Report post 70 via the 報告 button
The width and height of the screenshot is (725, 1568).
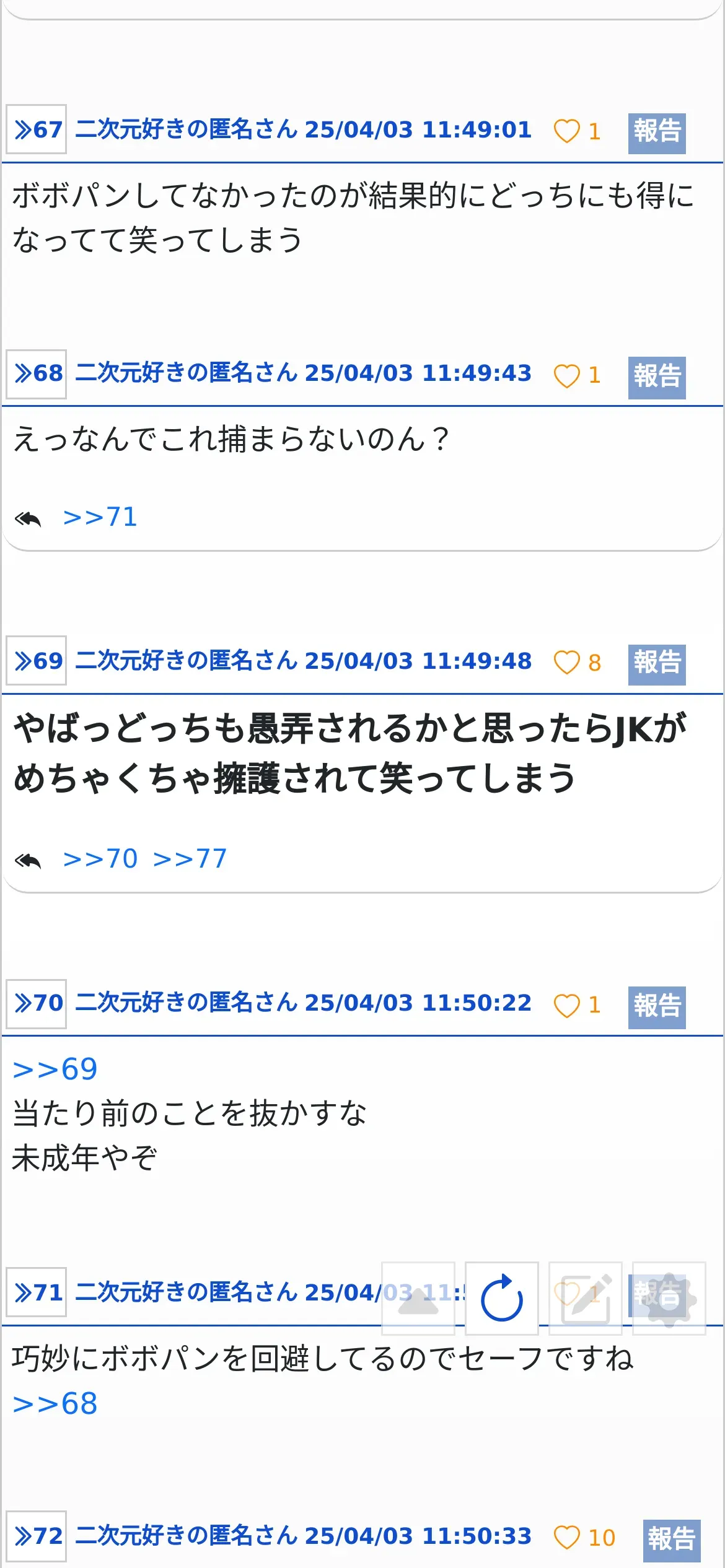(657, 1007)
